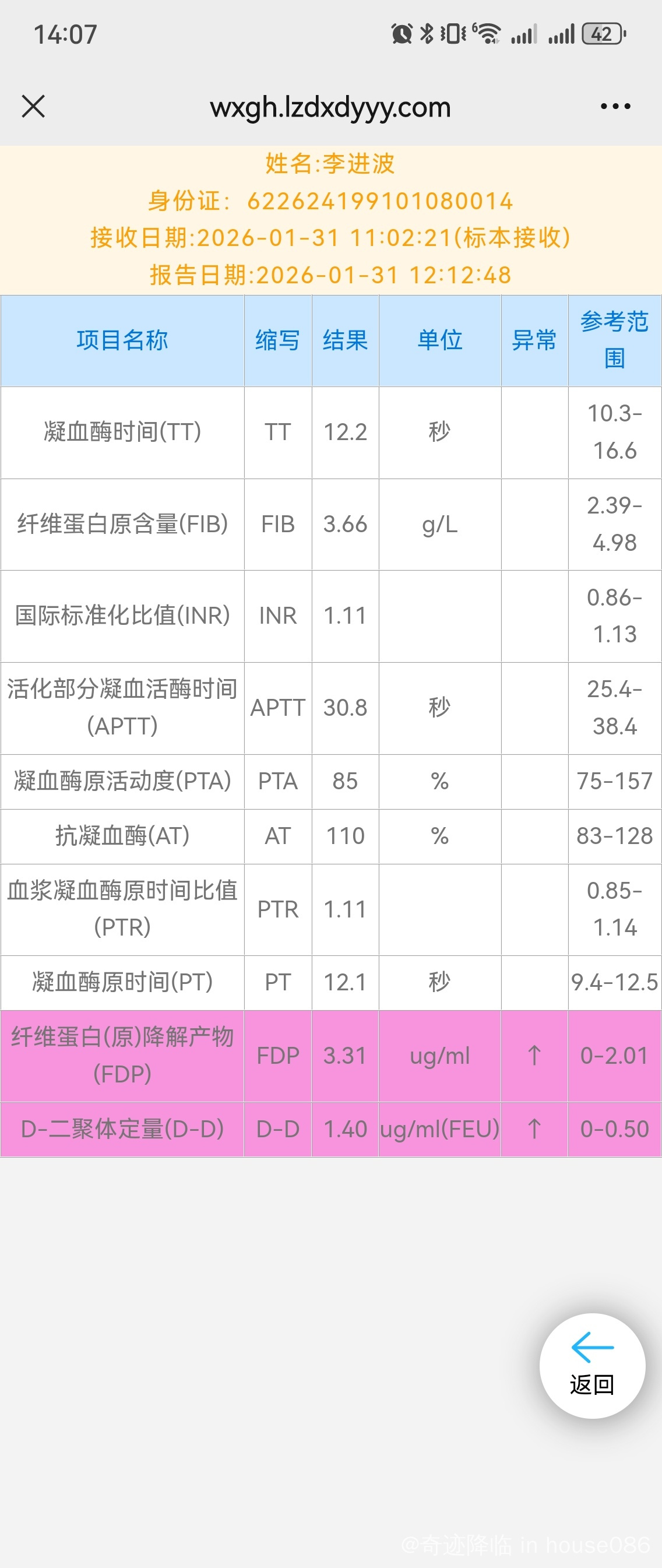Image resolution: width=662 pixels, height=1568 pixels.
Task: Tap the 返回 floating back button
Action: click(592, 1365)
